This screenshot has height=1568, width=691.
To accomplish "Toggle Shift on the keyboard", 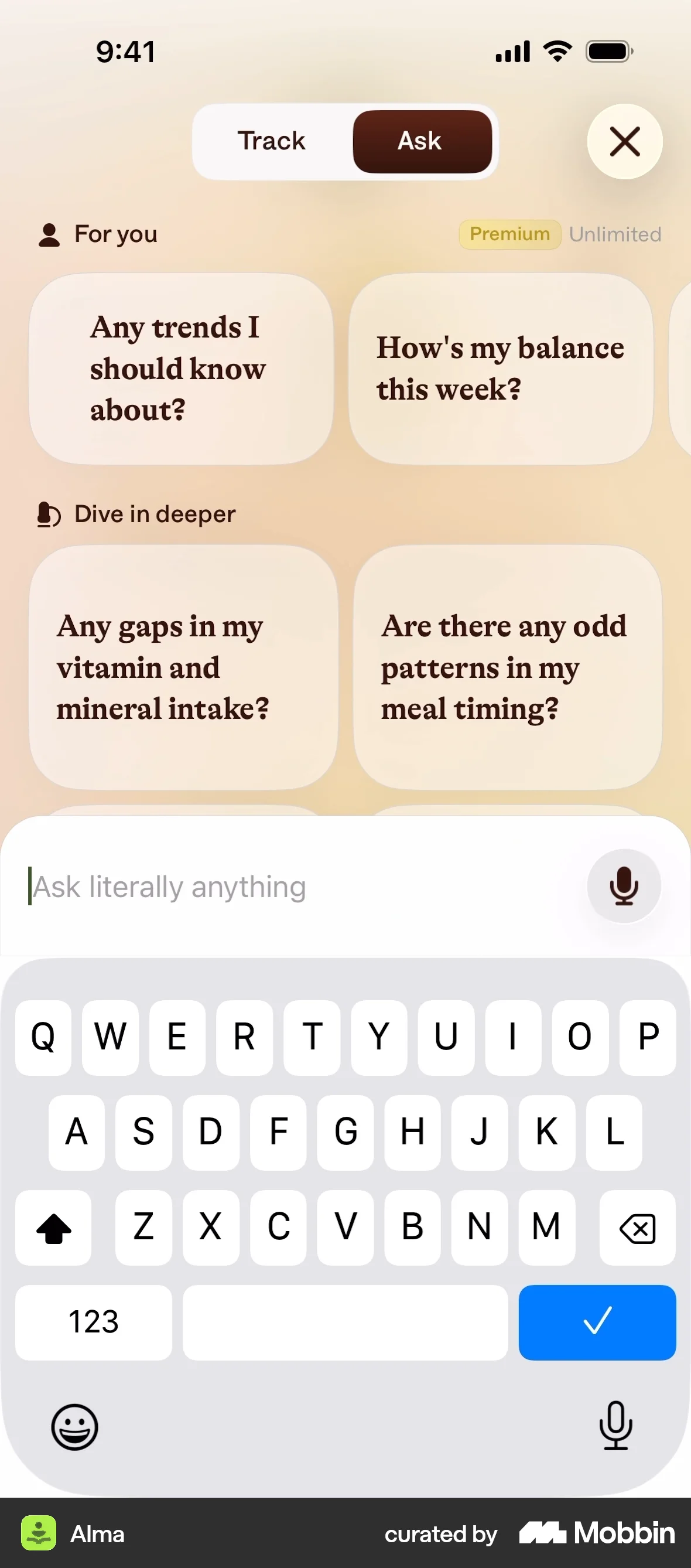I will coord(53,1227).
